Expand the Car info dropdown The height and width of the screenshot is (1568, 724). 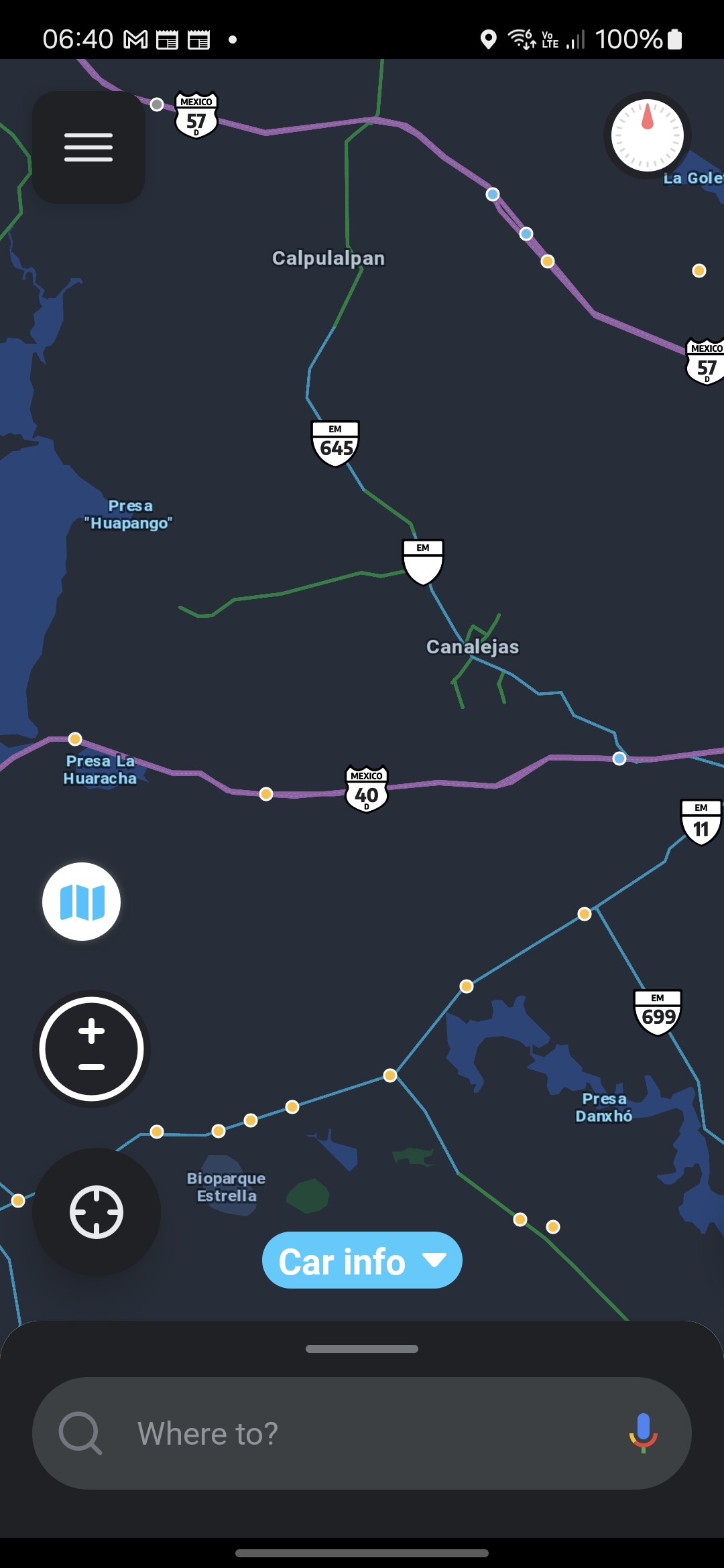point(362,1260)
